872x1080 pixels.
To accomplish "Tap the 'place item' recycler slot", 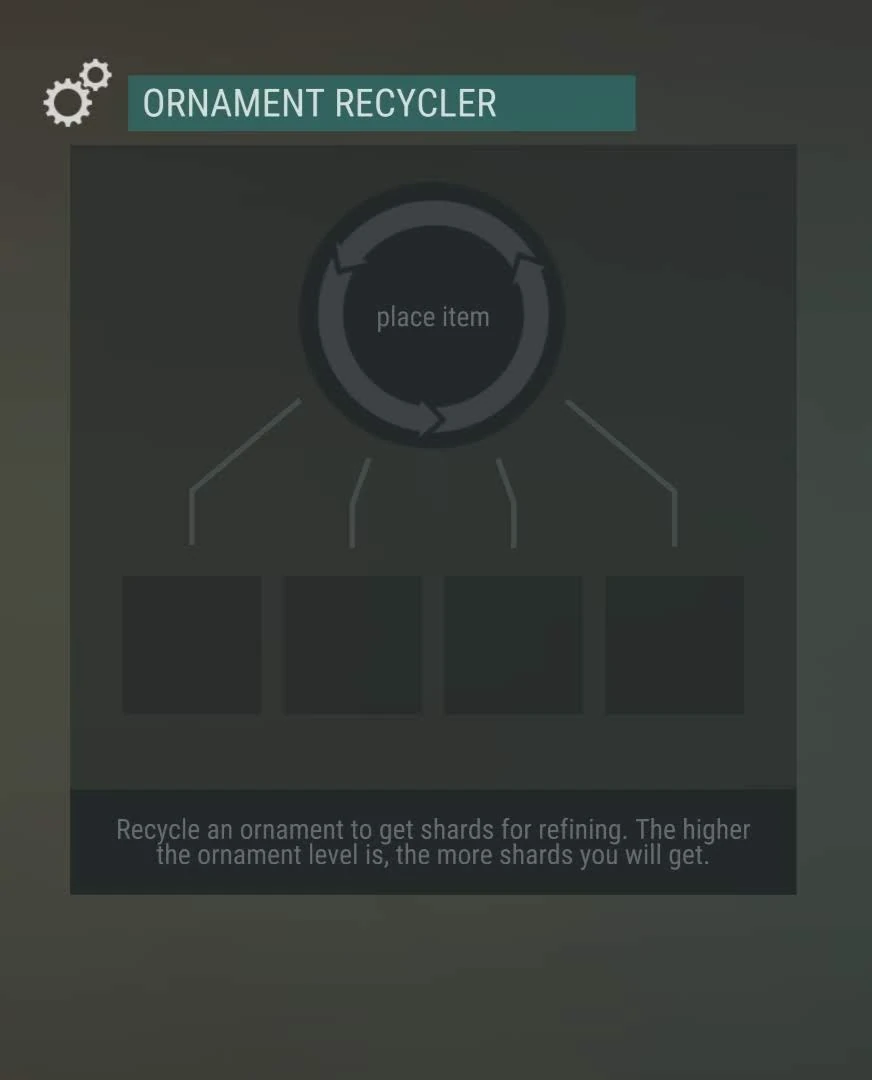I will 433,315.
